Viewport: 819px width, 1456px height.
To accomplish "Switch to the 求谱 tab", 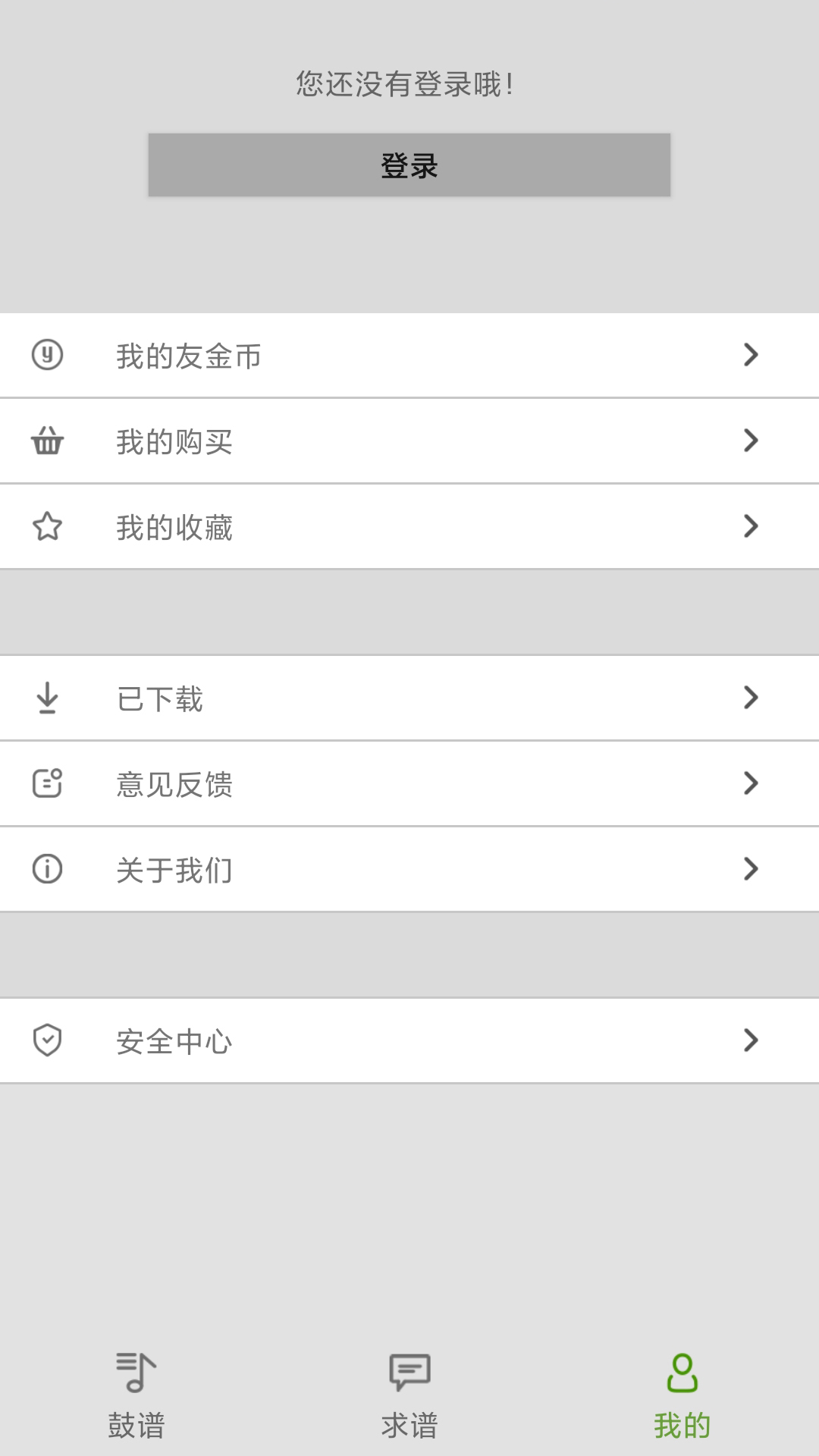I will [408, 1403].
